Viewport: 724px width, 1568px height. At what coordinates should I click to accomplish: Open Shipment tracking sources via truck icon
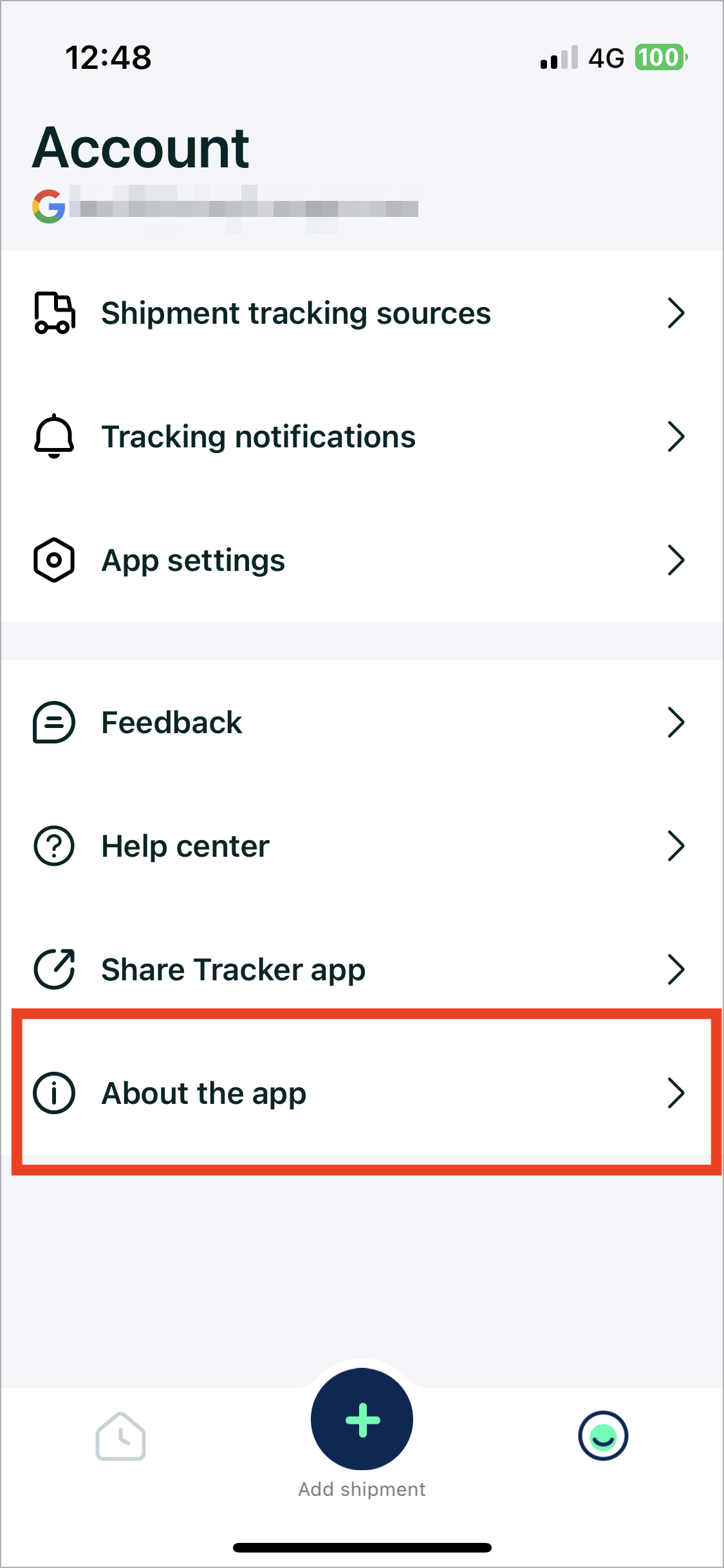point(55,313)
